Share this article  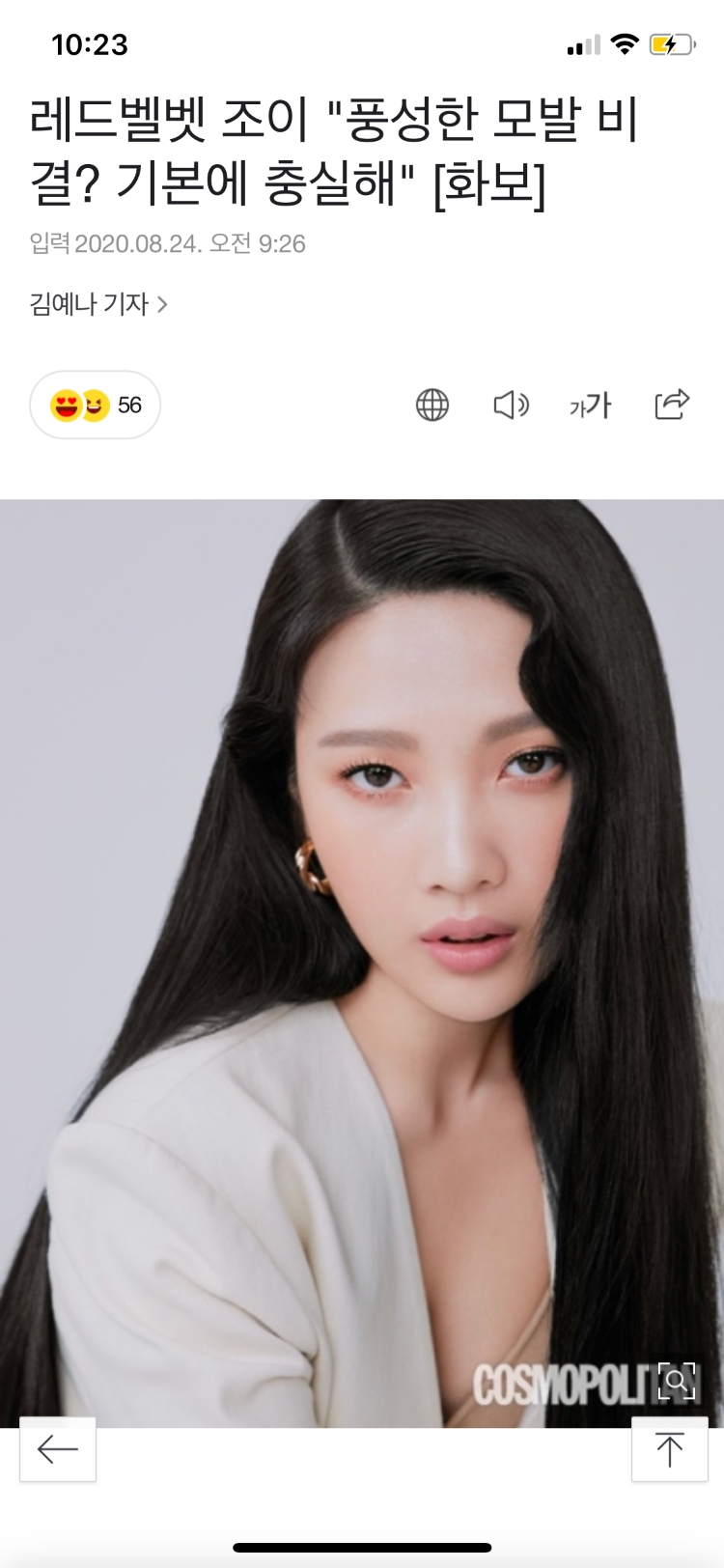671,404
